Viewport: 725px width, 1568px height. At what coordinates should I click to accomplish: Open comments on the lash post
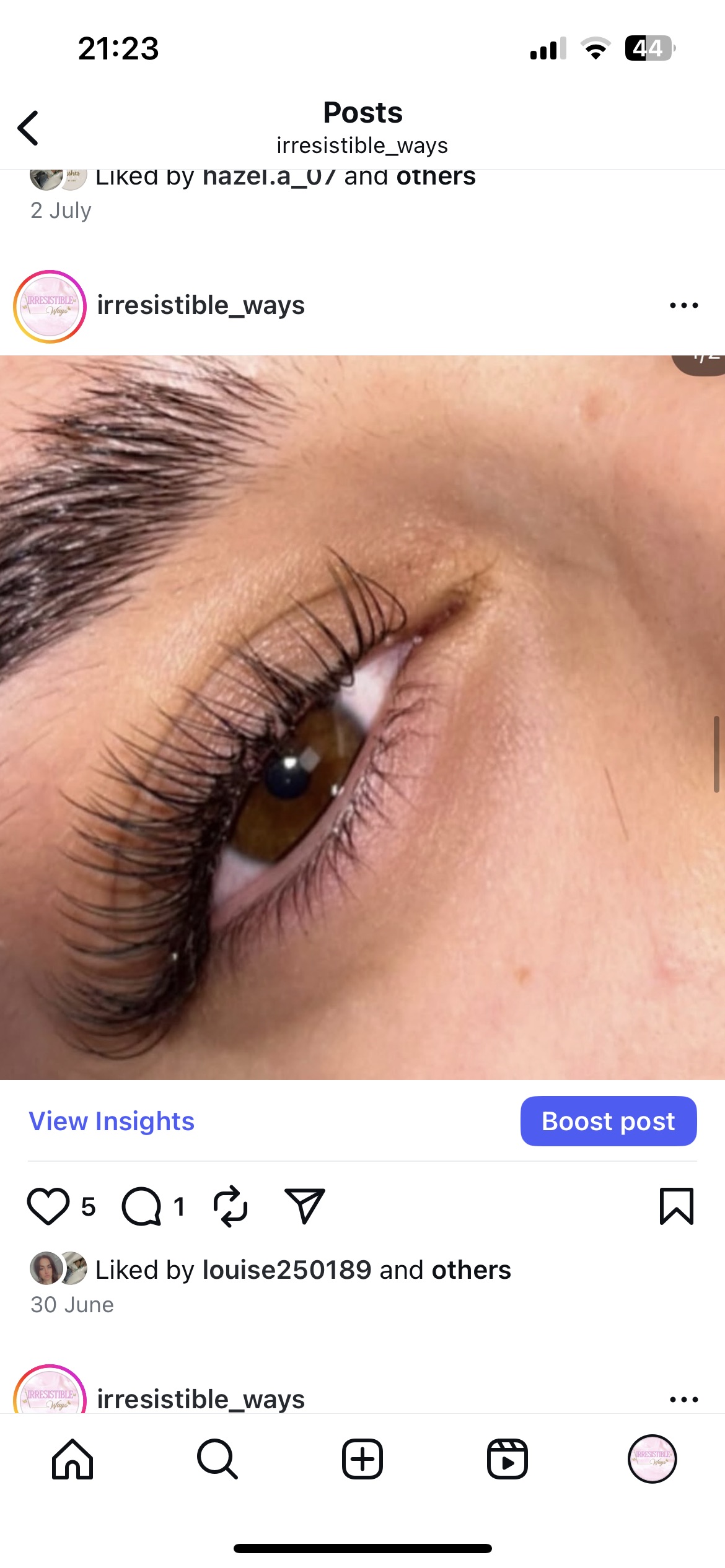click(x=142, y=1206)
